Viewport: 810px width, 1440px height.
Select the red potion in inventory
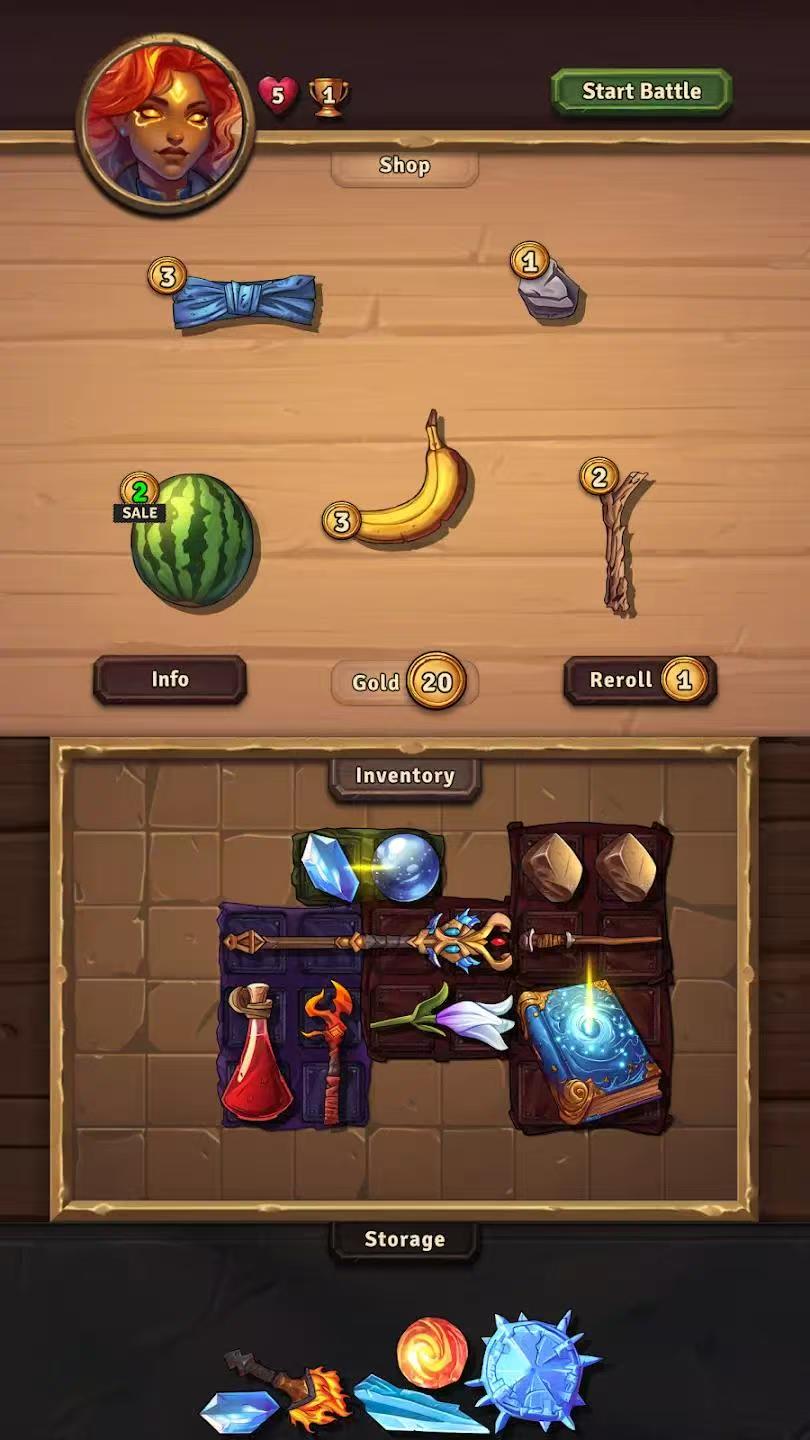pos(256,1055)
